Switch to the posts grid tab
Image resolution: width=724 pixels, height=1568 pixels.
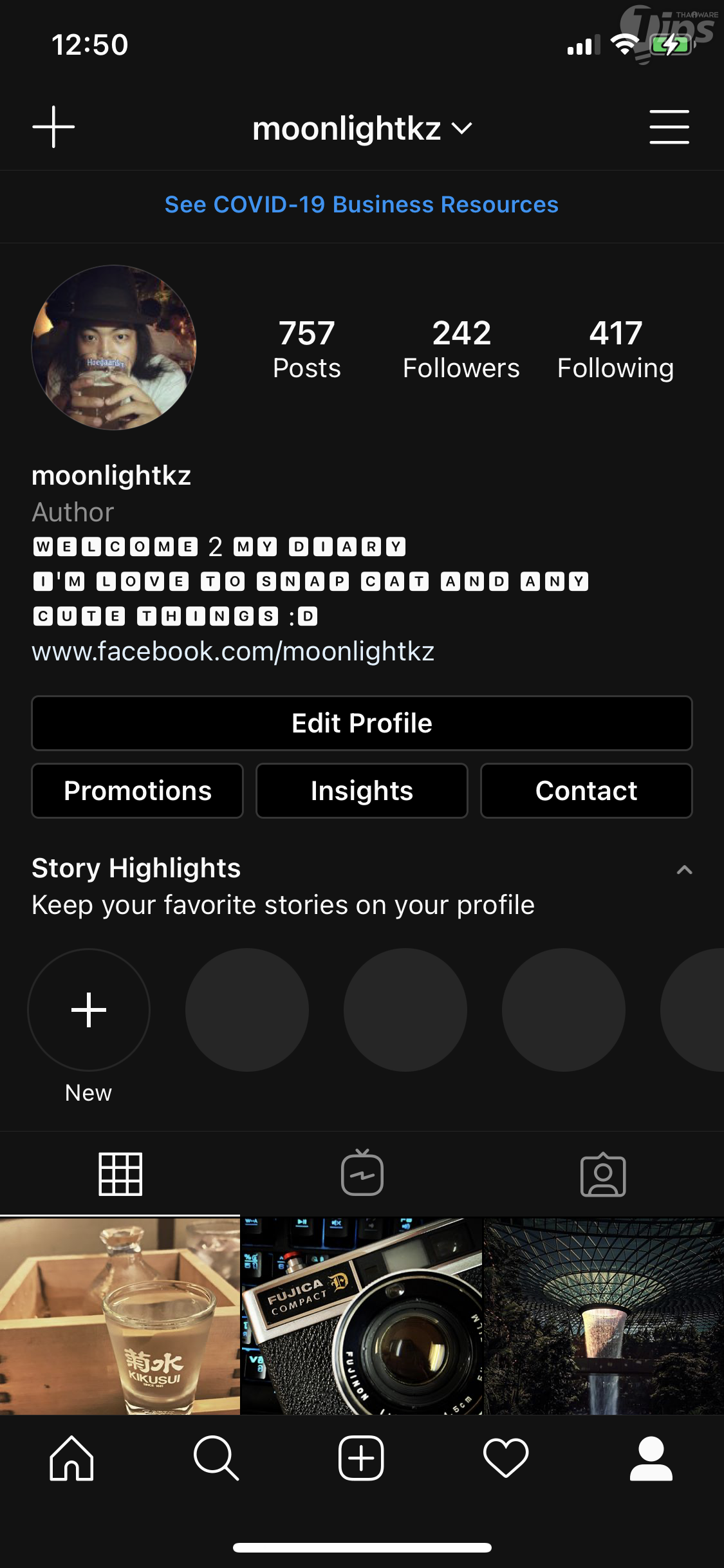[120, 1174]
